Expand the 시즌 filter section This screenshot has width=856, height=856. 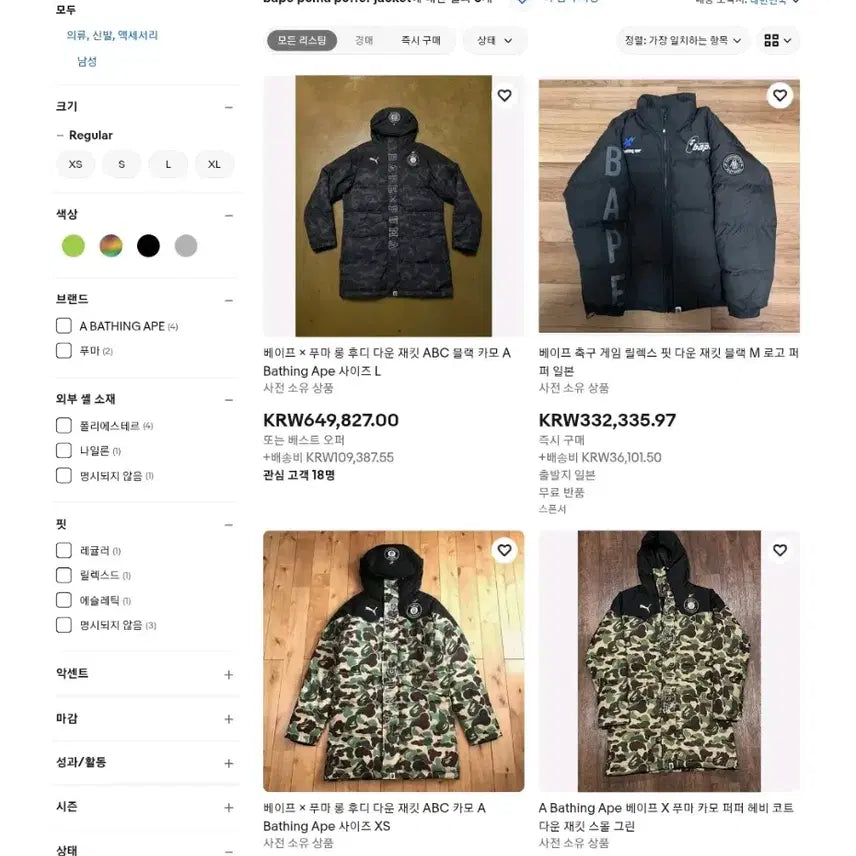pos(228,808)
